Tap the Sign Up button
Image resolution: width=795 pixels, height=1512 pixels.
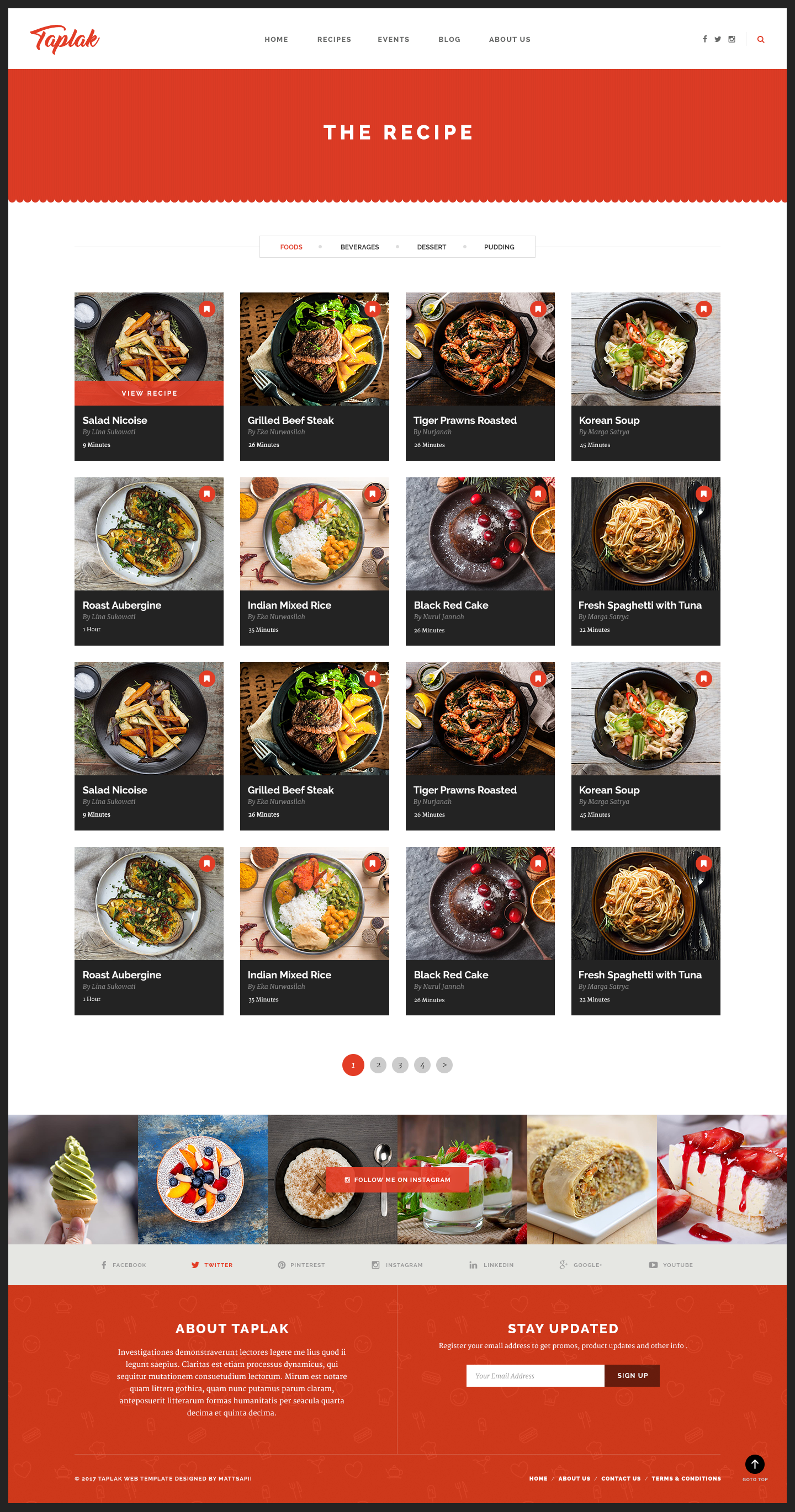click(x=632, y=1375)
